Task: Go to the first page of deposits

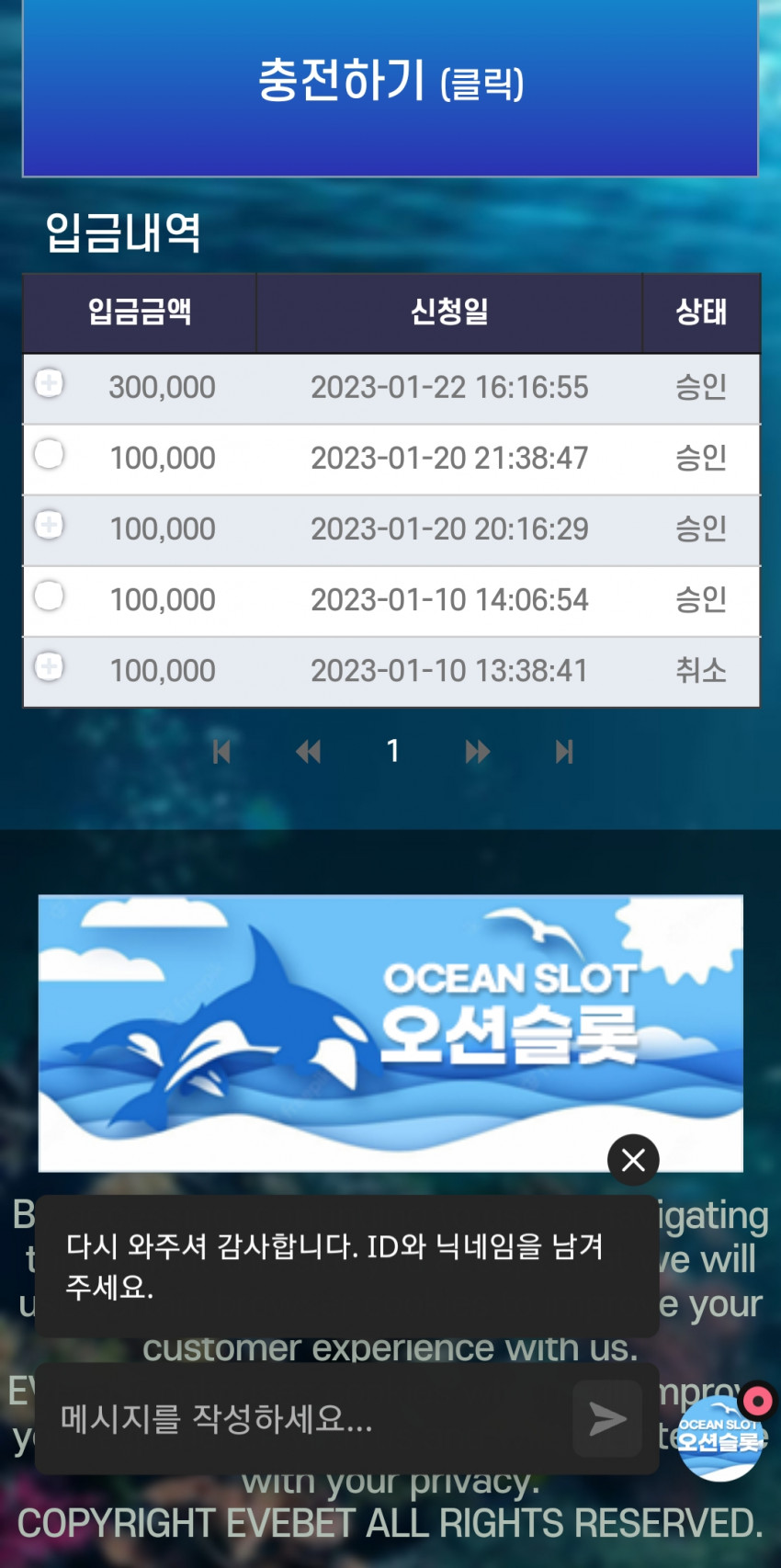Action: click(221, 752)
